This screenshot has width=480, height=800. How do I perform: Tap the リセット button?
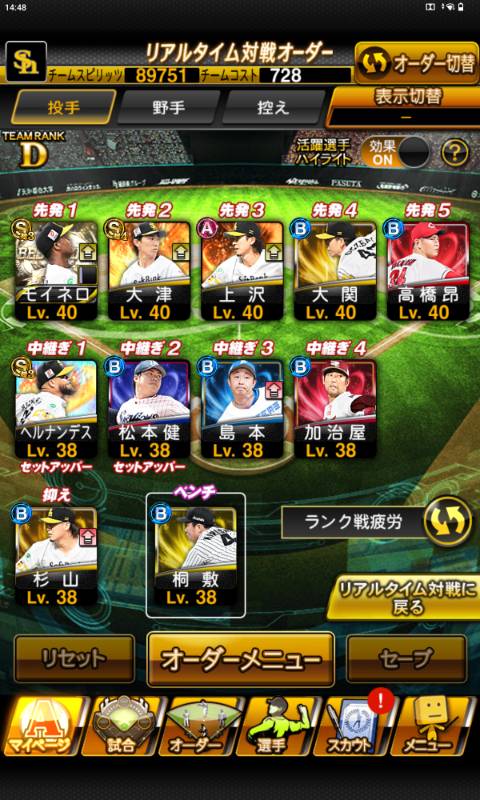[74, 659]
